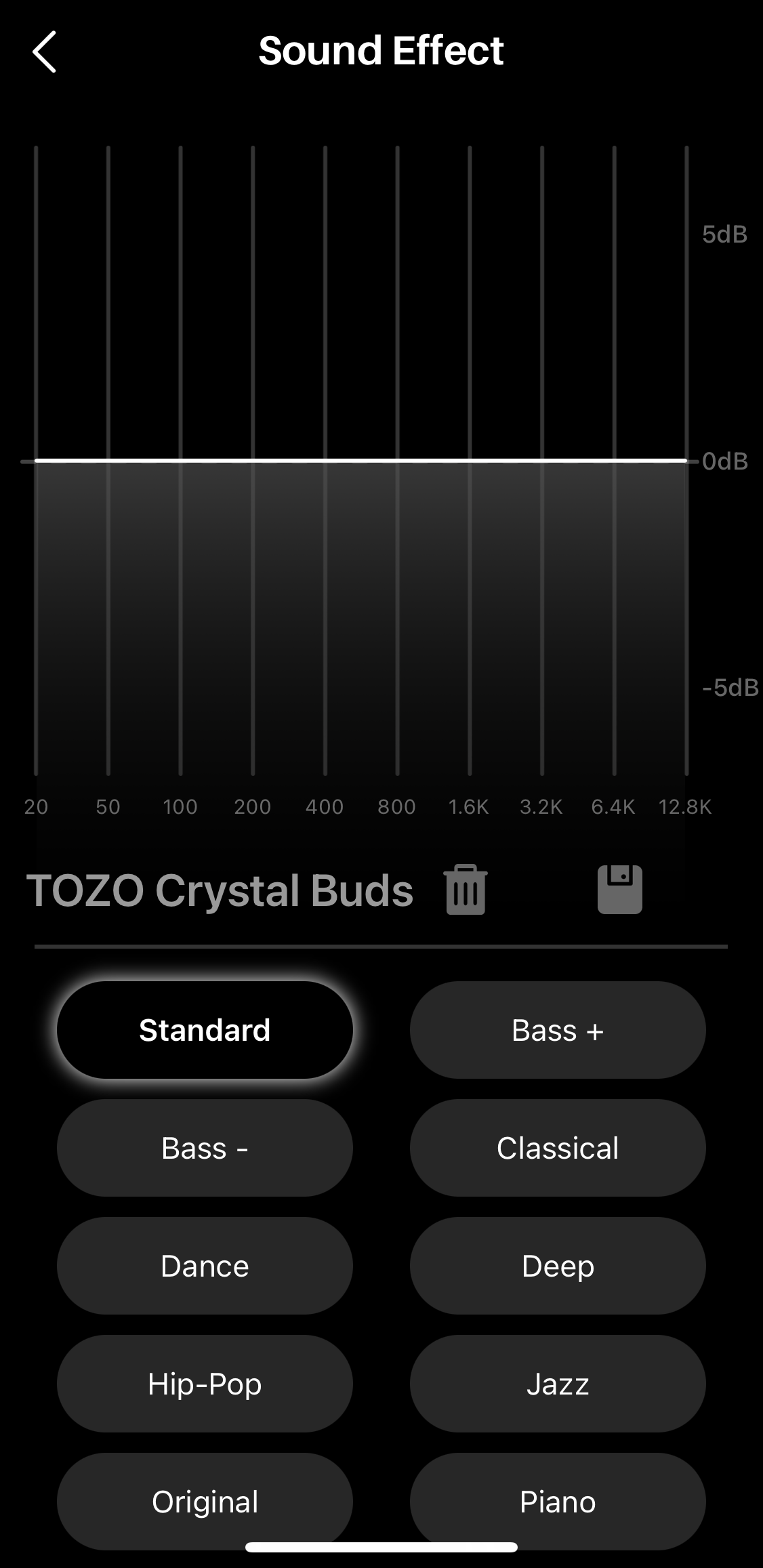Apply the Bass - preset
The height and width of the screenshot is (1568, 763).
[205, 1148]
